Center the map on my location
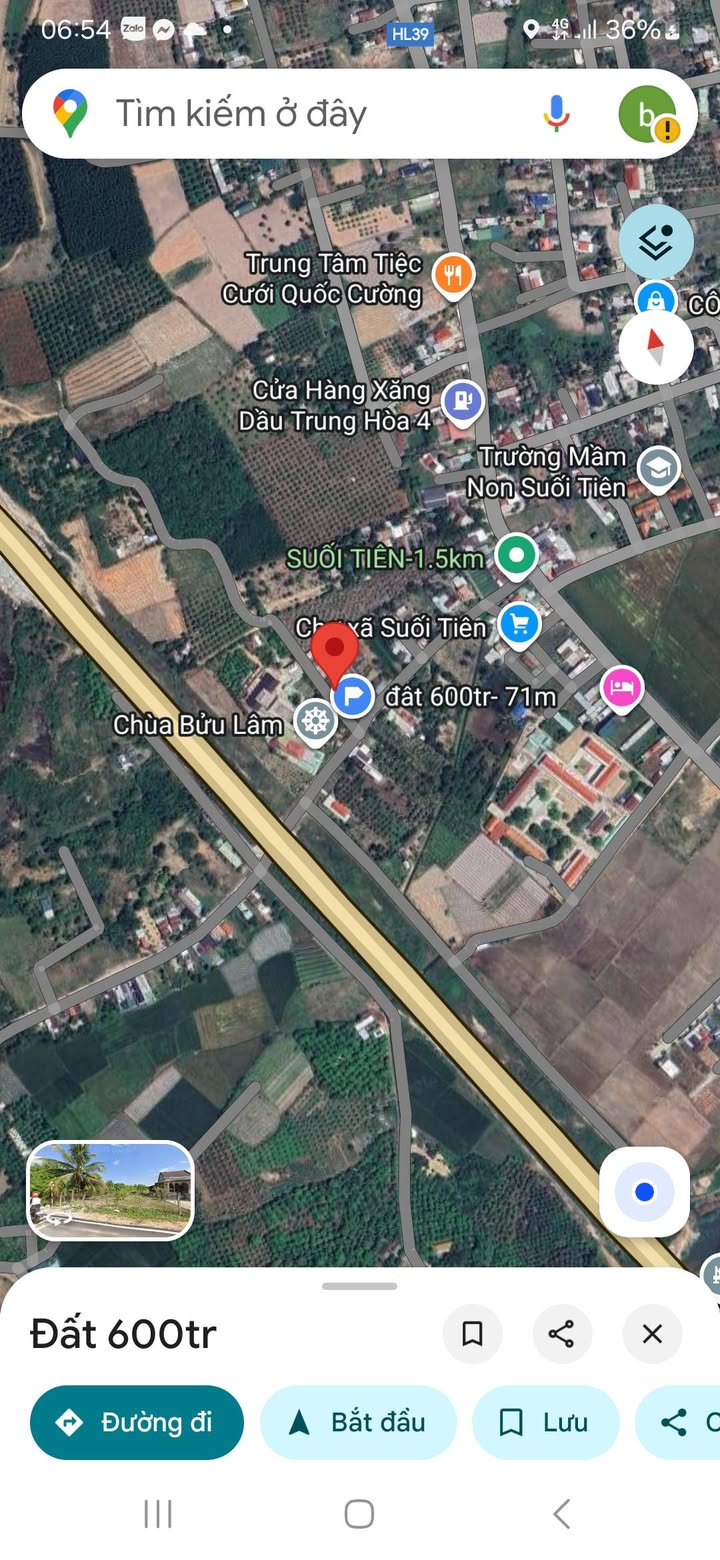720x1560 pixels. pyautogui.click(x=644, y=1192)
